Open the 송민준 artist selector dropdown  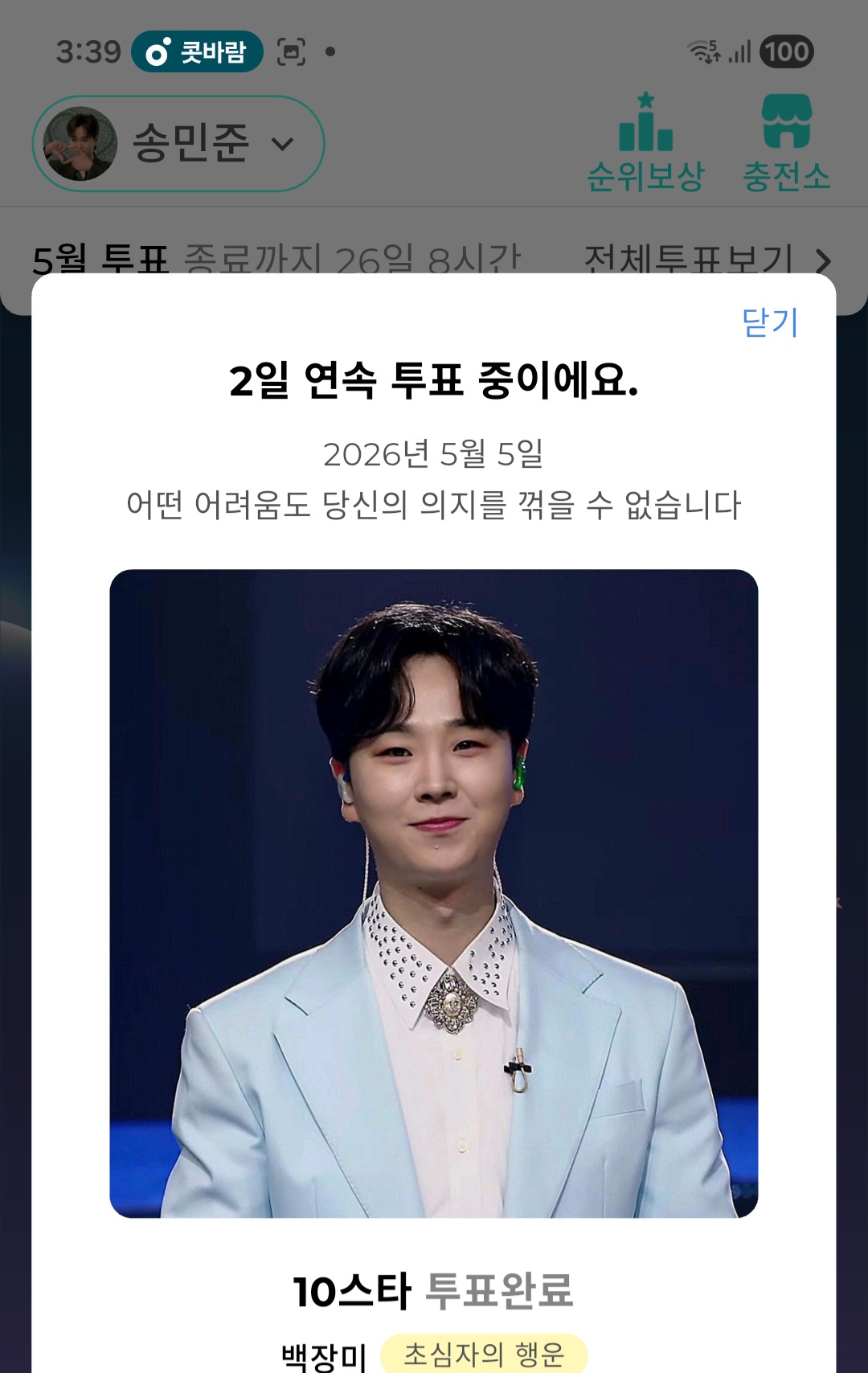coord(178,144)
